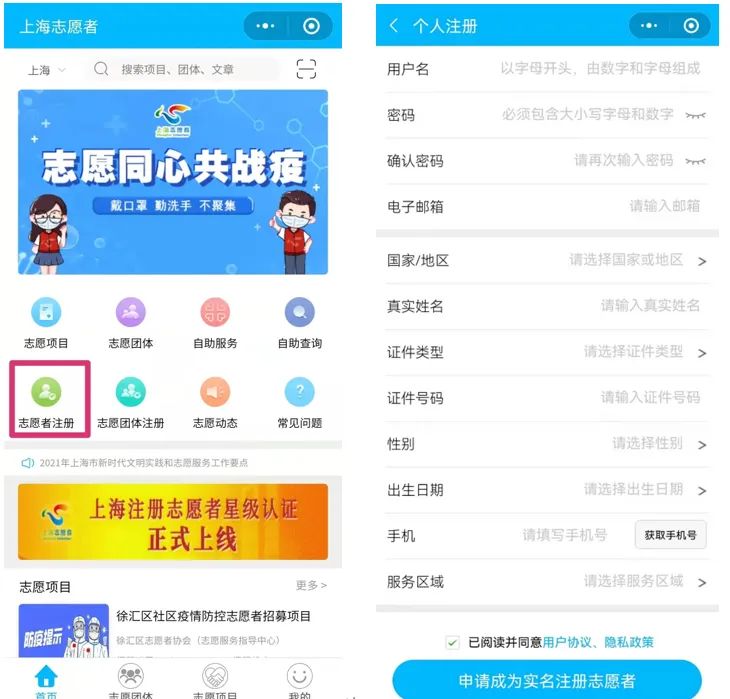Image resolution: width=730 pixels, height=699 pixels.
Task: Change city from 上海 dropdown
Action: 46,70
